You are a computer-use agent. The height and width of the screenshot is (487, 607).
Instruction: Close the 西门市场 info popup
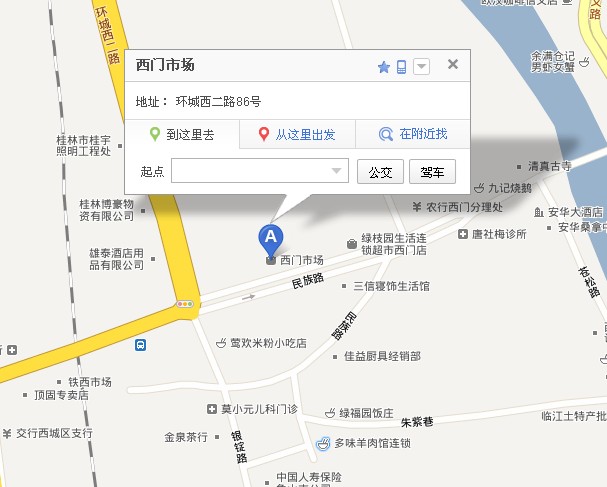tap(453, 65)
